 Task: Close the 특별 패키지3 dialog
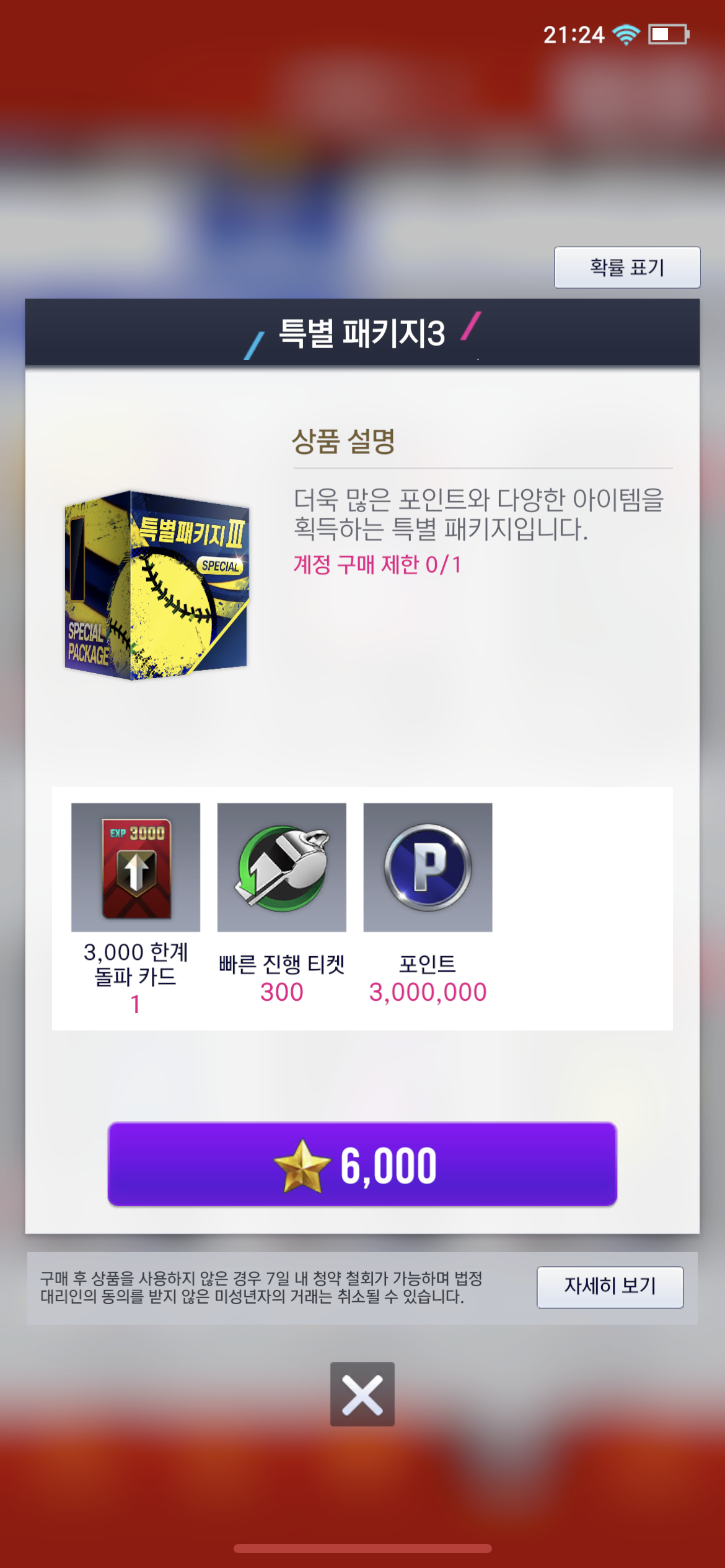pos(362,1394)
